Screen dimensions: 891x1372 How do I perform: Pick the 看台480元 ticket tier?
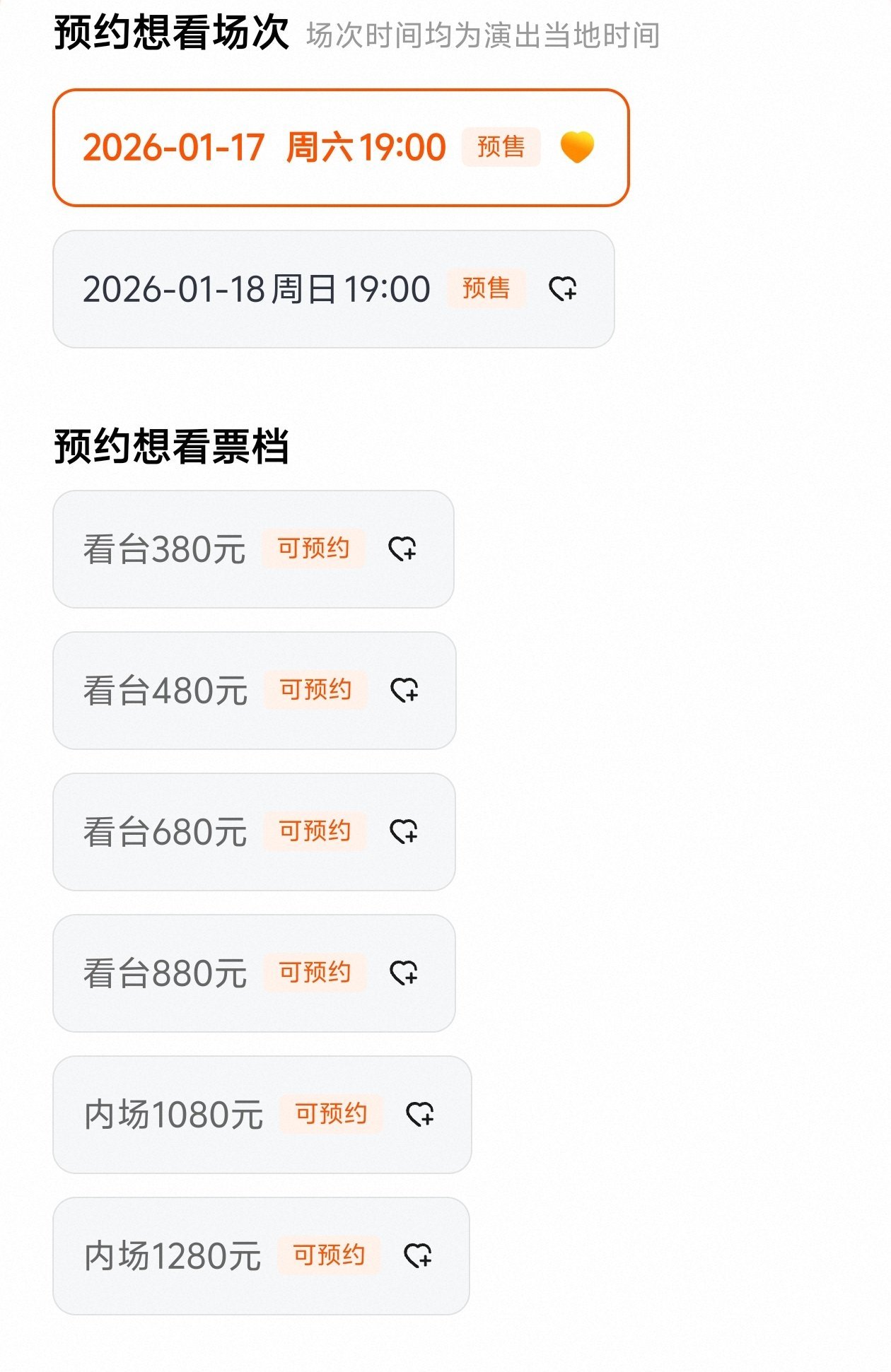(x=254, y=691)
